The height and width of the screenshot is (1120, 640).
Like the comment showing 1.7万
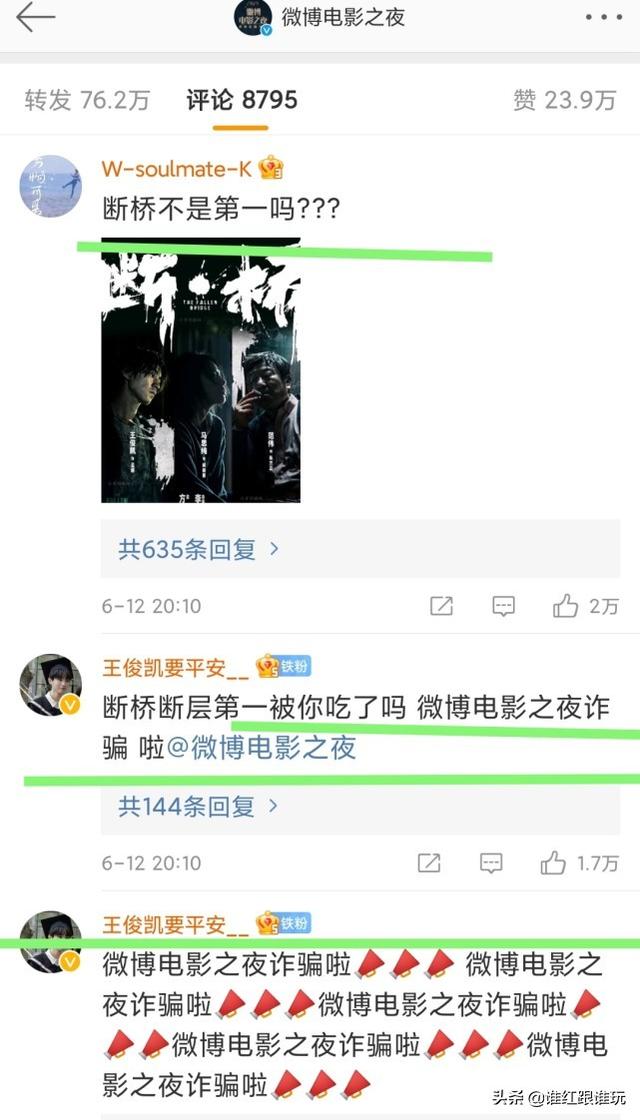coord(579,864)
